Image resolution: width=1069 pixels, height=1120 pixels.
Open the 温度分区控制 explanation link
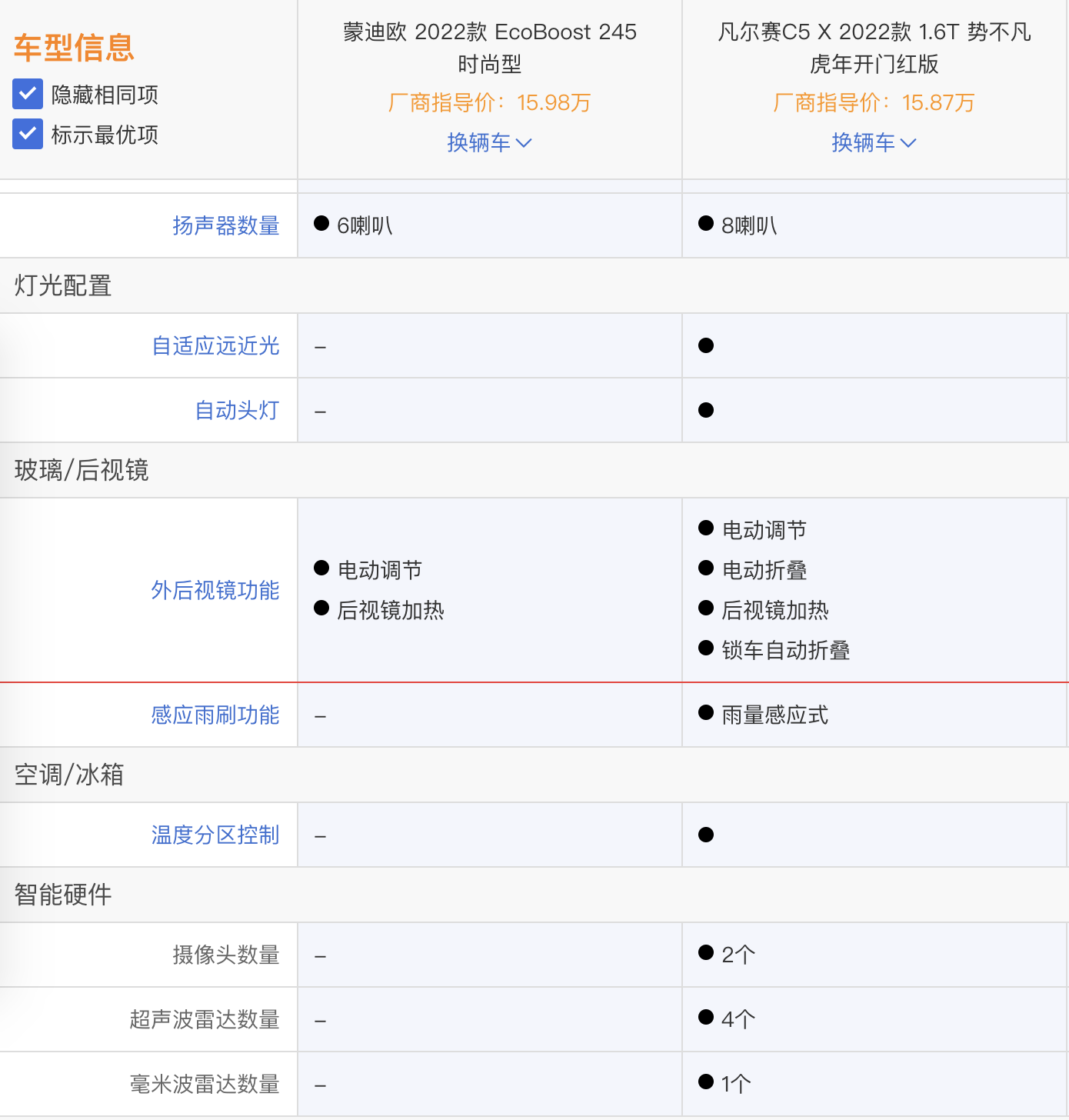215,835
